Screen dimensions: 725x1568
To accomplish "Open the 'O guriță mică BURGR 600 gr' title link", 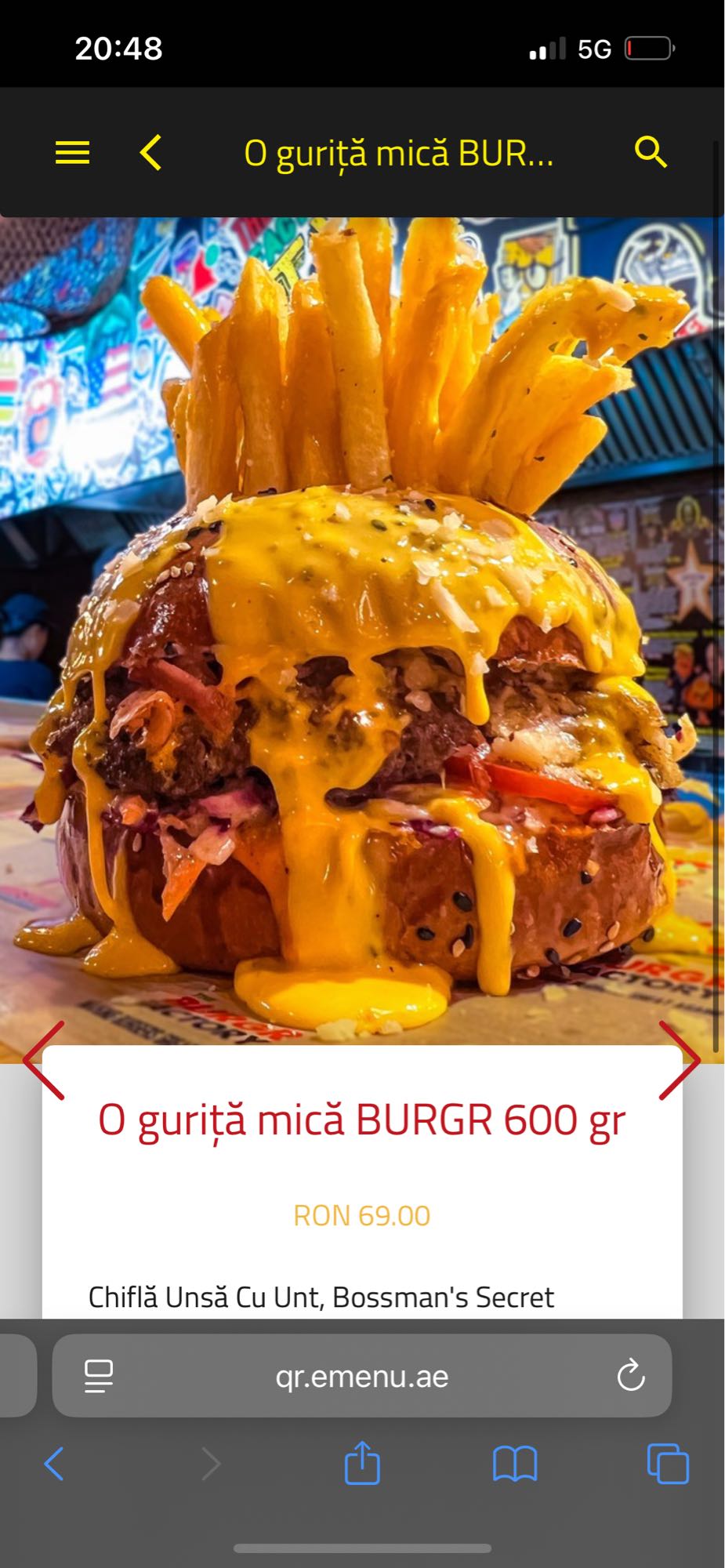I will [x=362, y=1123].
